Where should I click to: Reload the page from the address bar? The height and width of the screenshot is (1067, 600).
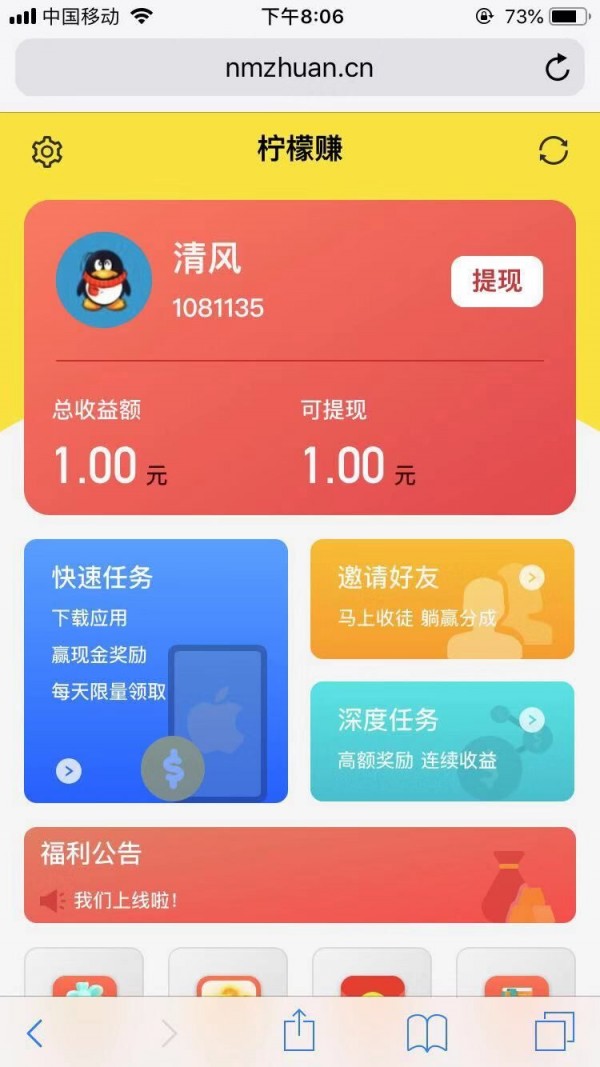coord(557,68)
